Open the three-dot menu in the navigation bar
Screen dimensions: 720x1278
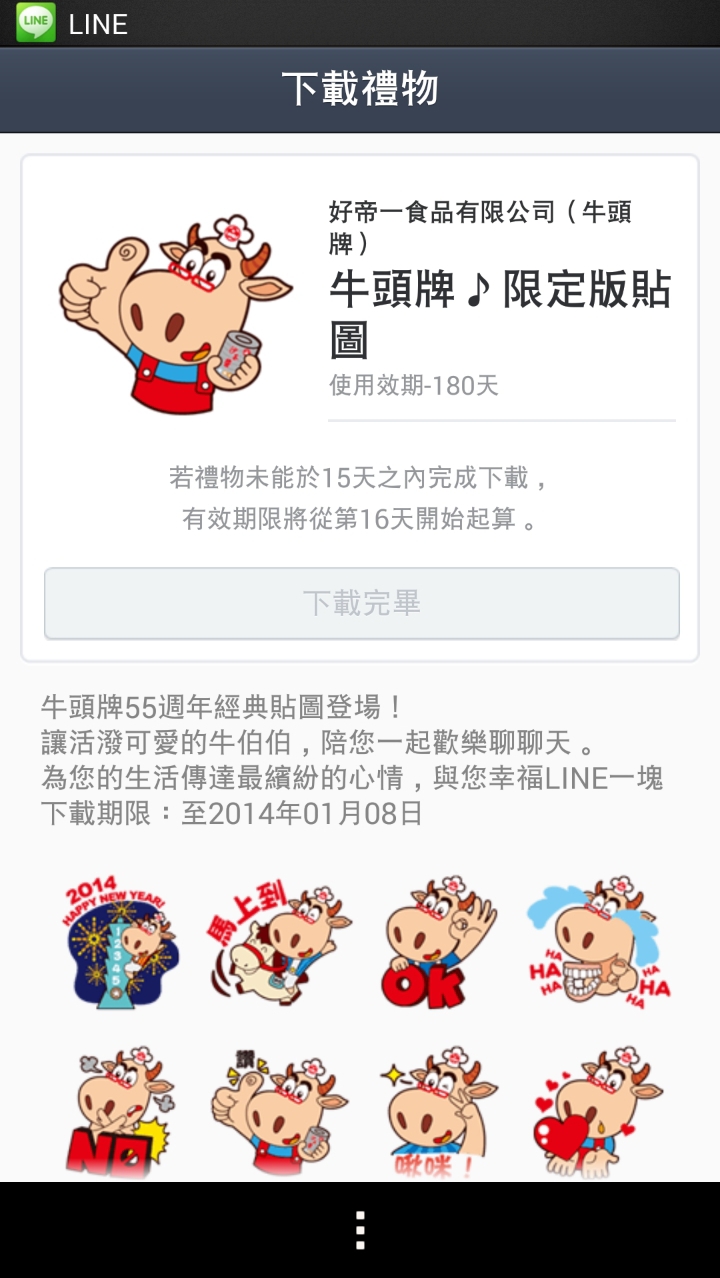tap(360, 1230)
